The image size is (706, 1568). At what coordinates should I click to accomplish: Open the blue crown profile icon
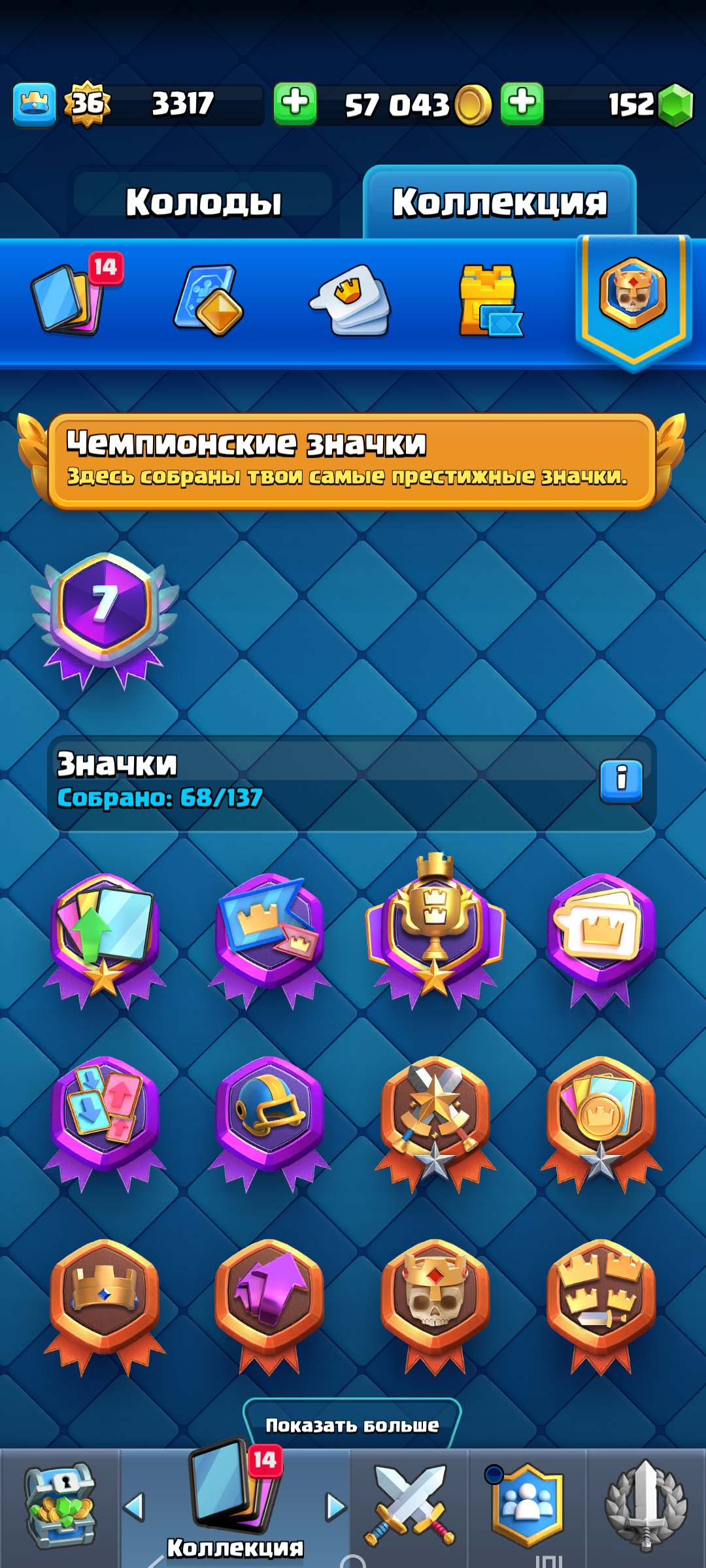click(34, 105)
